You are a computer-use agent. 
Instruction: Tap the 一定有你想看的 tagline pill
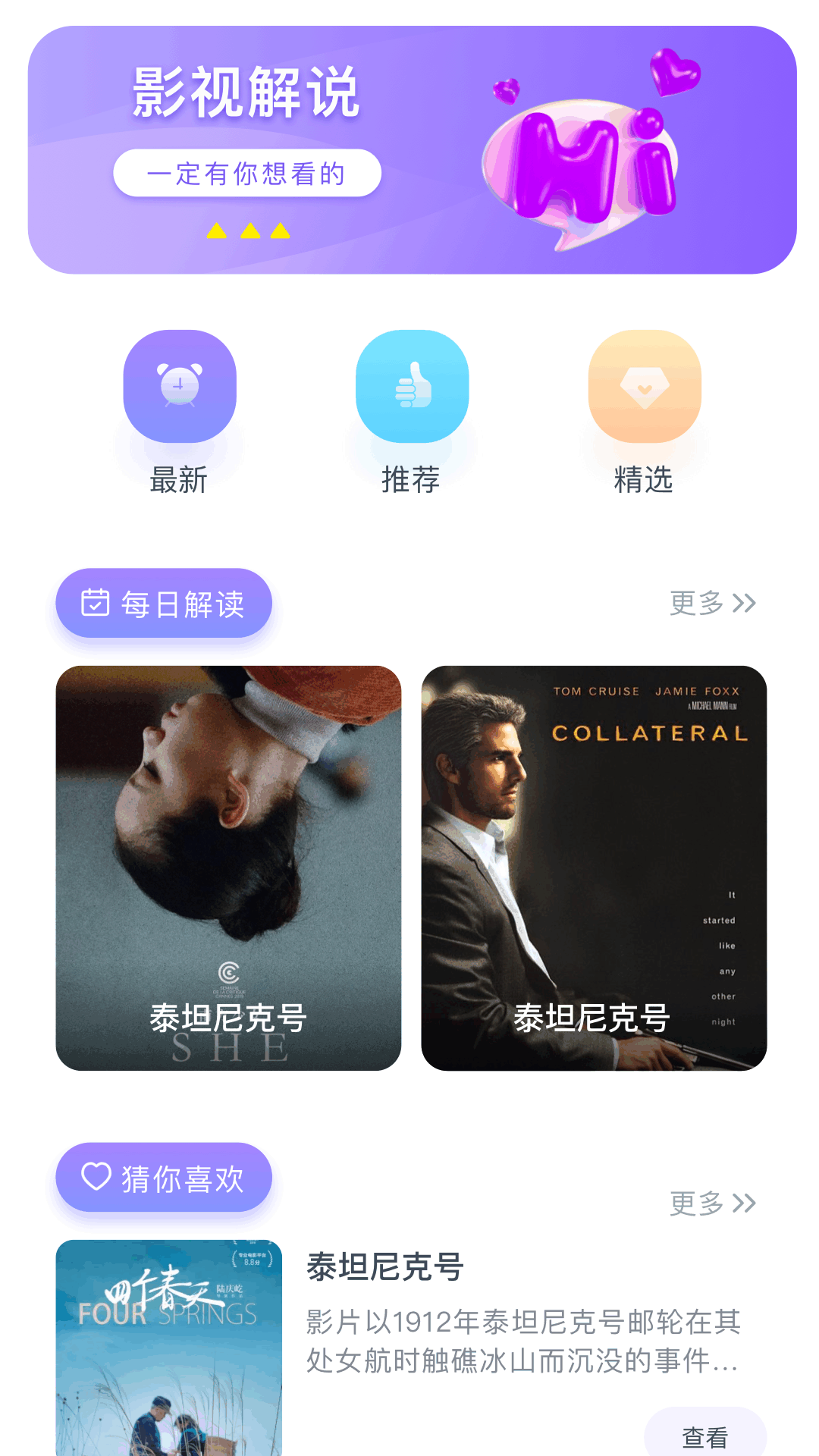(248, 173)
